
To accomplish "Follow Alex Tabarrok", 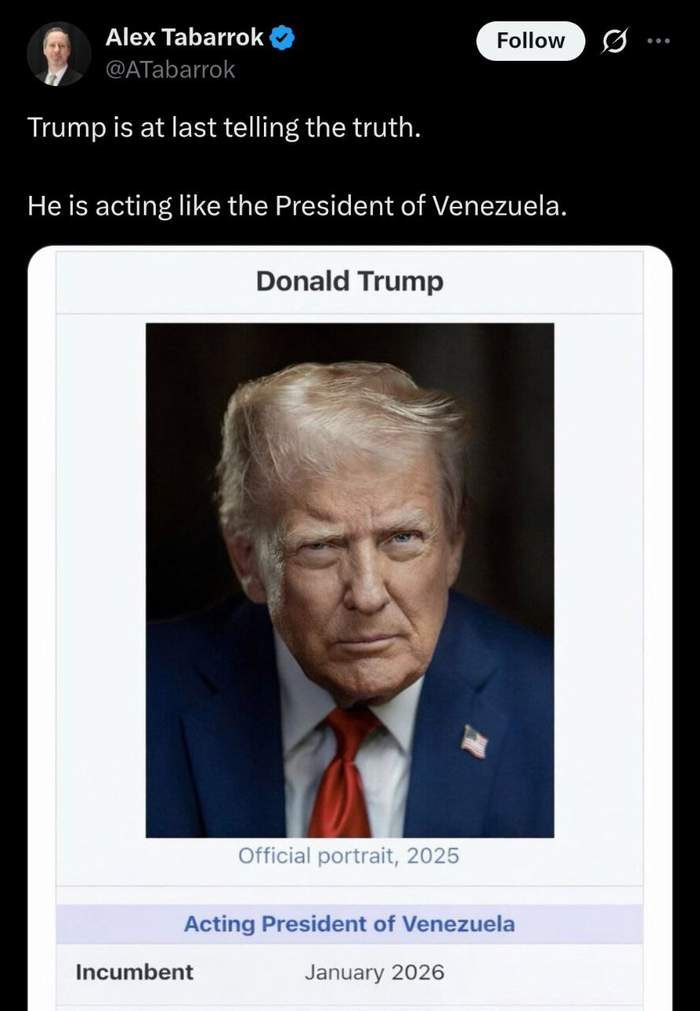I will coord(530,41).
